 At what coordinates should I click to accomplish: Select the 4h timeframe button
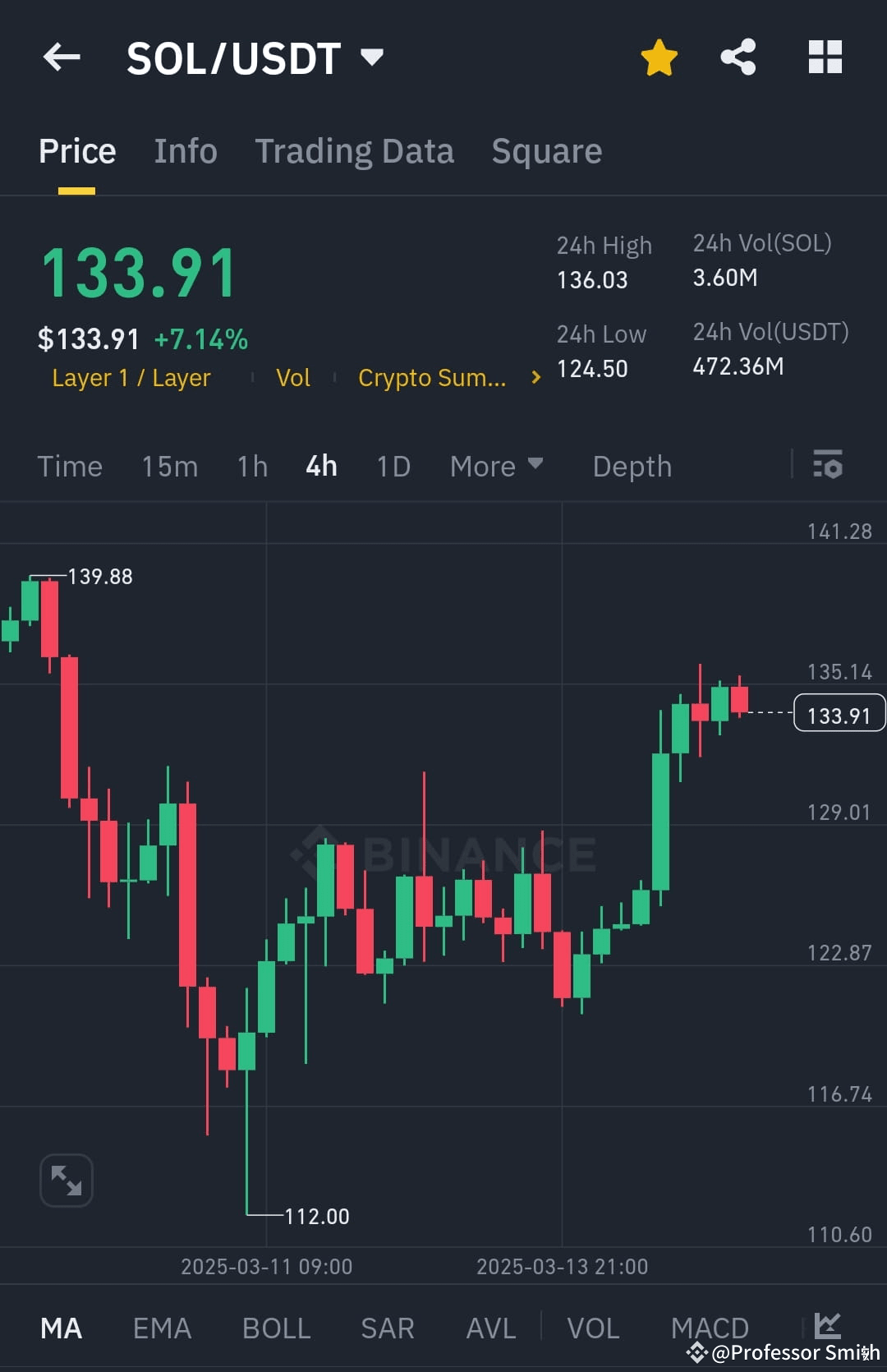pyautogui.click(x=320, y=466)
